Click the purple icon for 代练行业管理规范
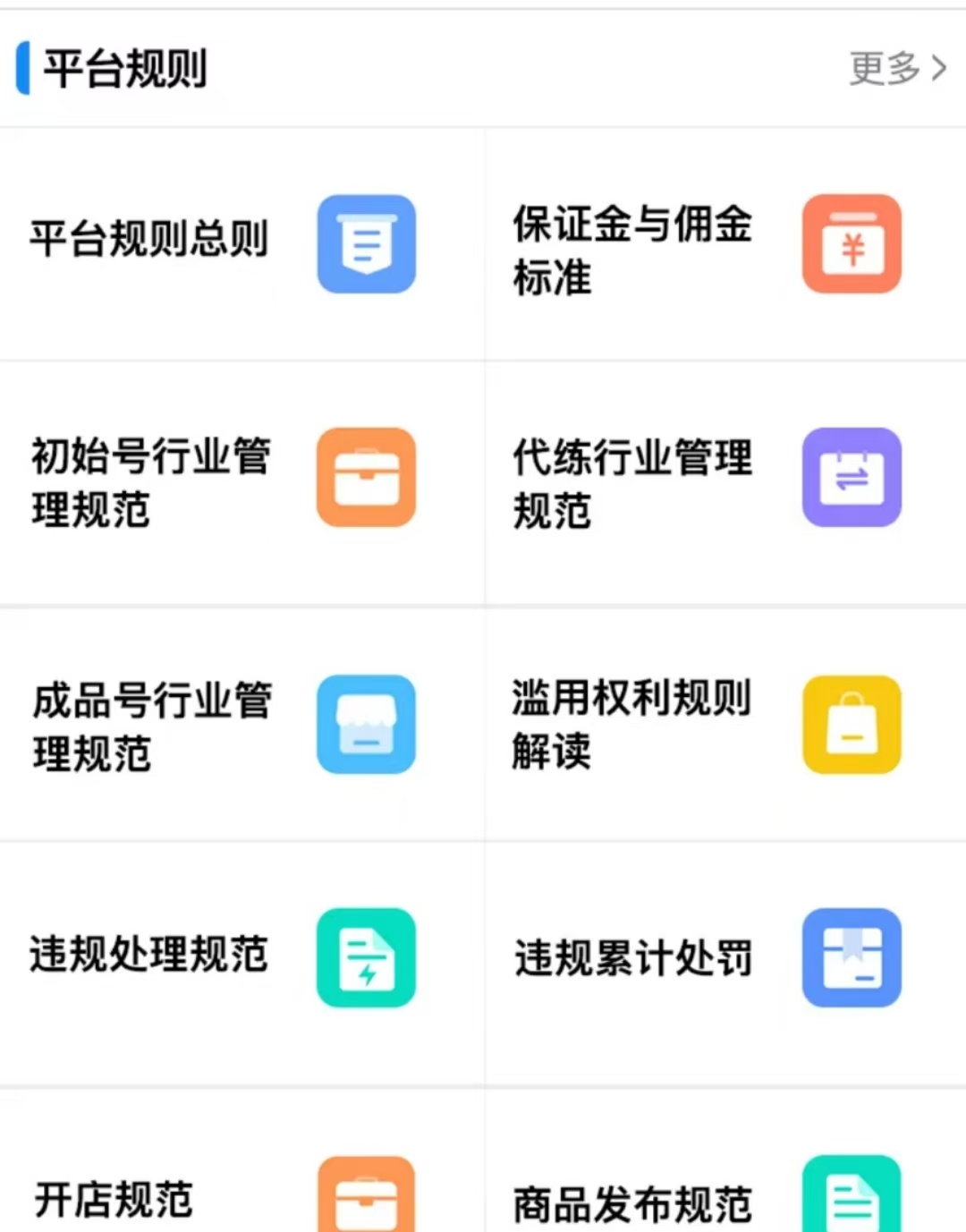The height and width of the screenshot is (1232, 966). point(852,479)
